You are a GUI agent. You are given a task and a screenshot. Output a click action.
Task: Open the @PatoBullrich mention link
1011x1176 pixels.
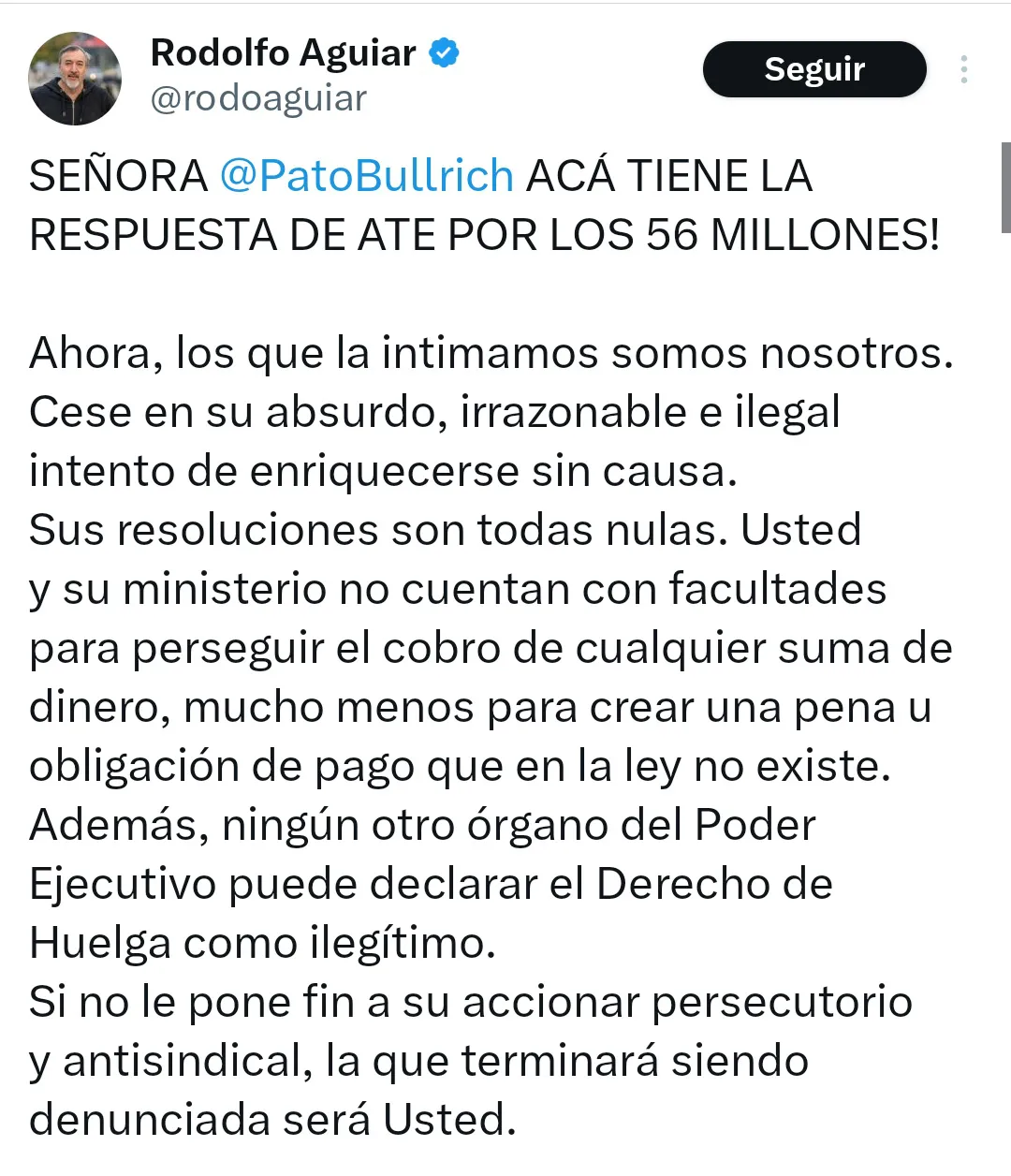coord(366,176)
